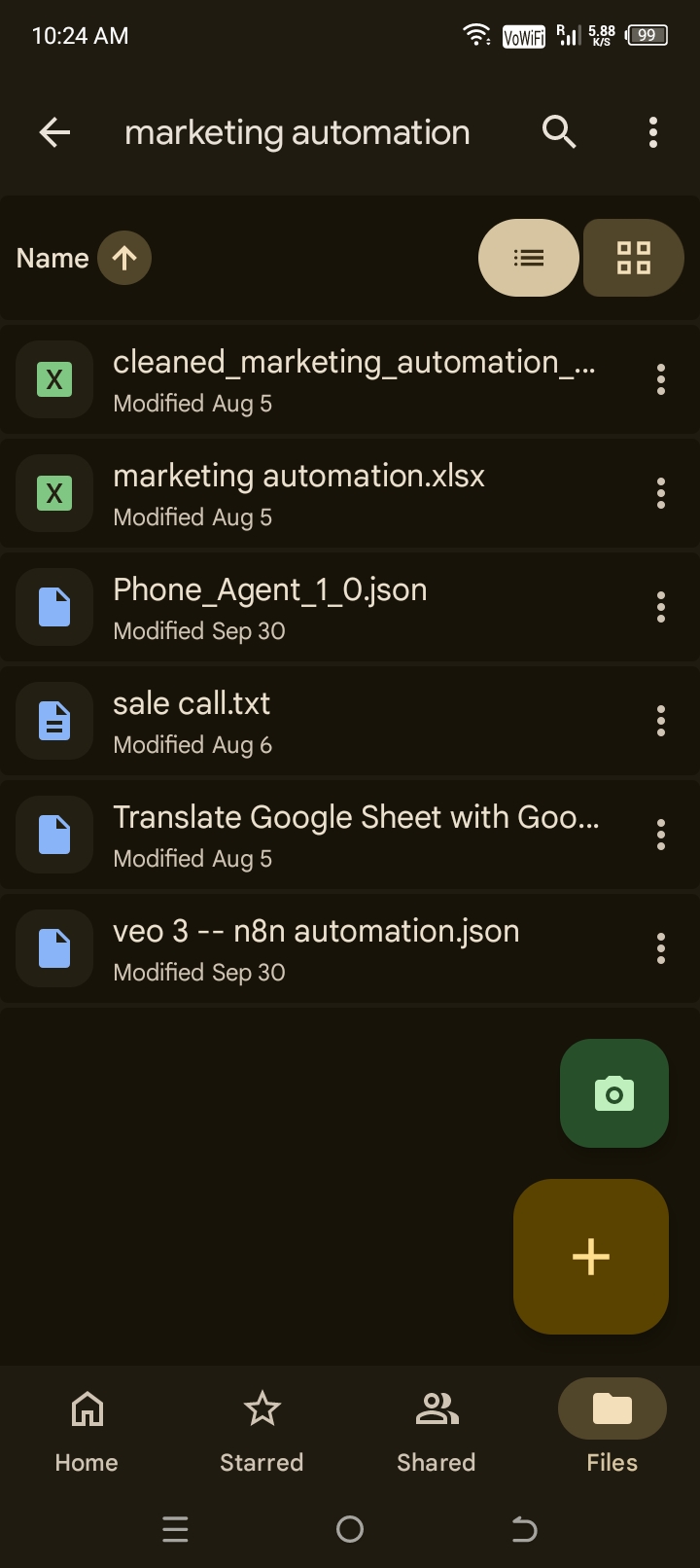700x1568 pixels.
Task: Select list view layout
Action: click(529, 258)
